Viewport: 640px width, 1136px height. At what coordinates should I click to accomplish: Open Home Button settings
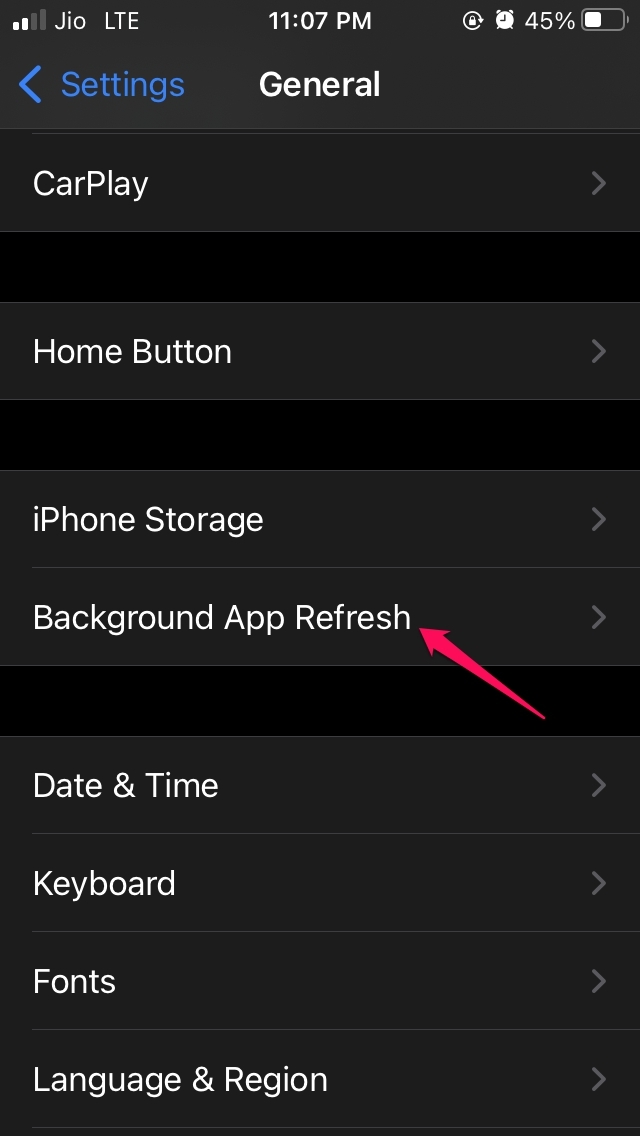pos(320,352)
